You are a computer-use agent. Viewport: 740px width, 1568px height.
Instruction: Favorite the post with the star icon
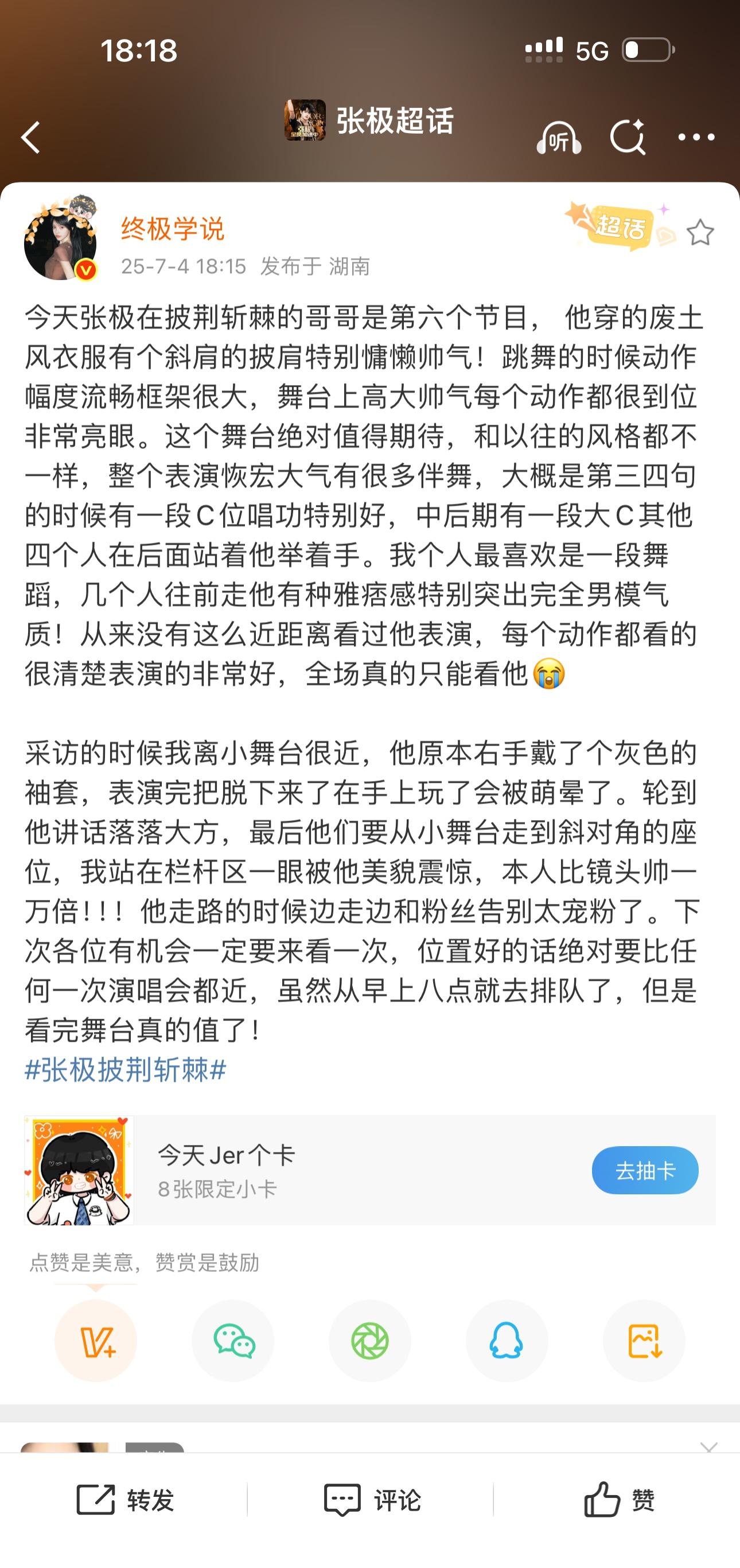coord(700,232)
